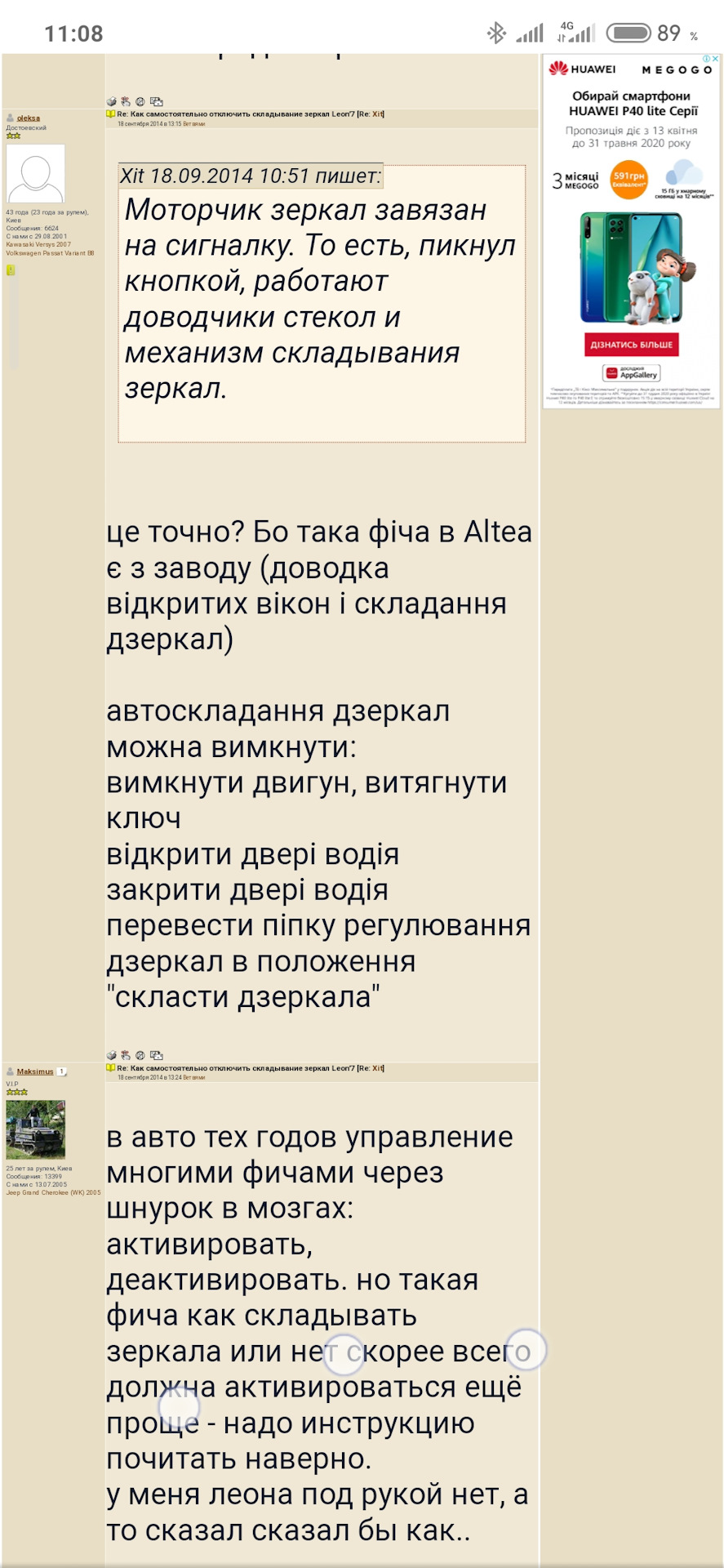Viewport: 724px width, 1568px height.
Task: Open the 'Xit' link in oleksa's post header
Action: click(378, 114)
